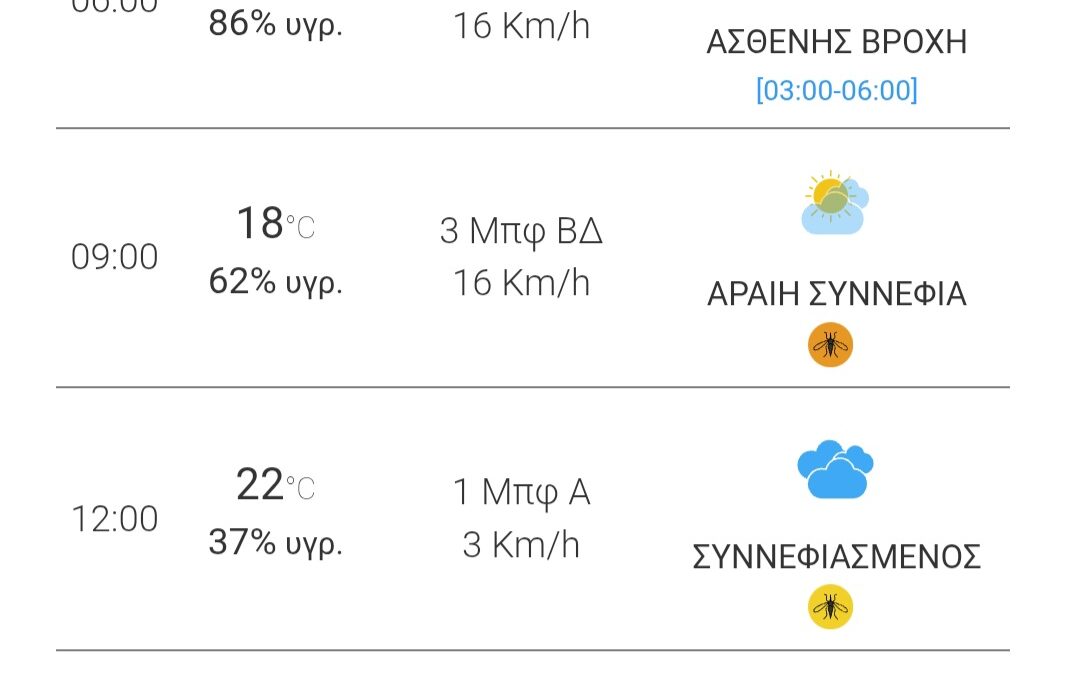
Task: Tap the [03:00-06:00] rain time range link
Action: coord(837,91)
